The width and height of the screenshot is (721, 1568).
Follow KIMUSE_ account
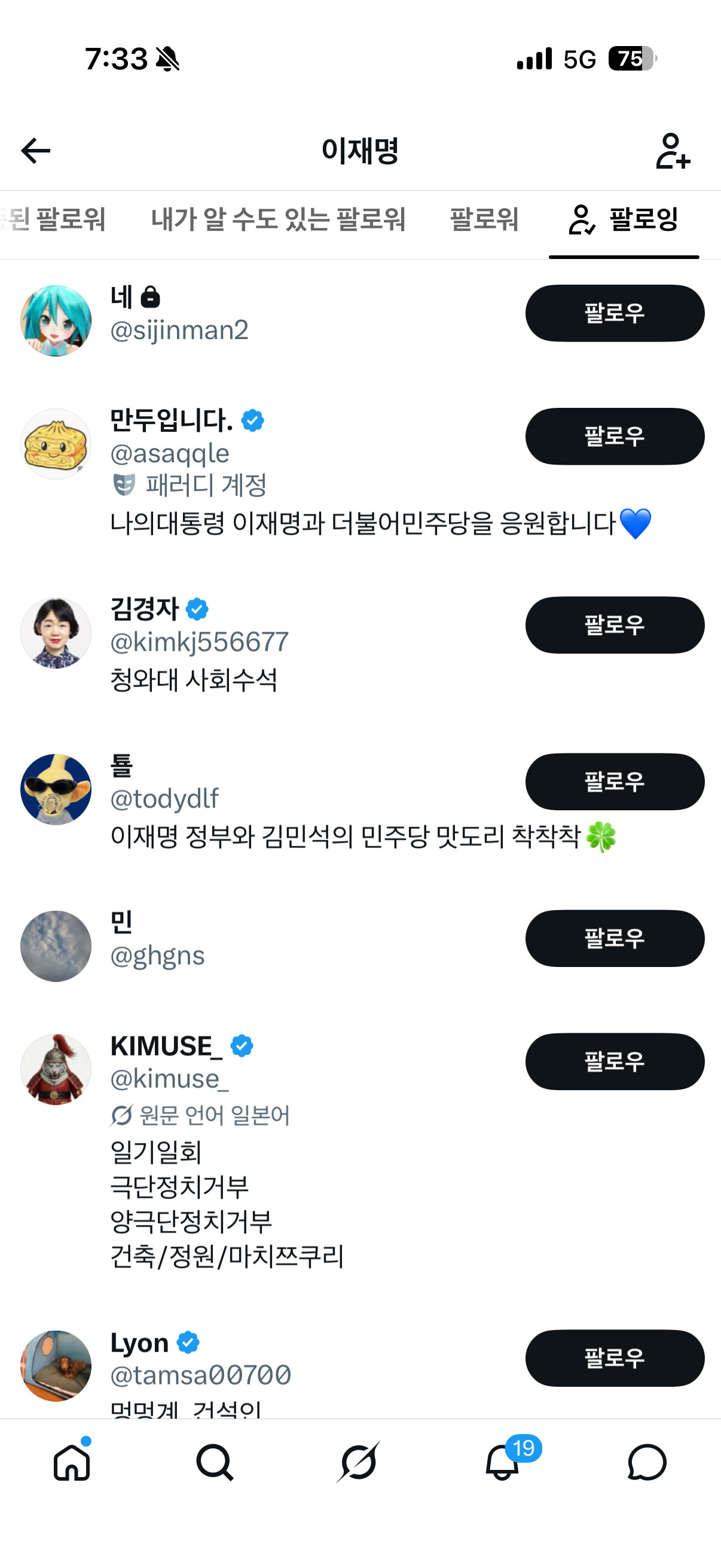point(615,1061)
